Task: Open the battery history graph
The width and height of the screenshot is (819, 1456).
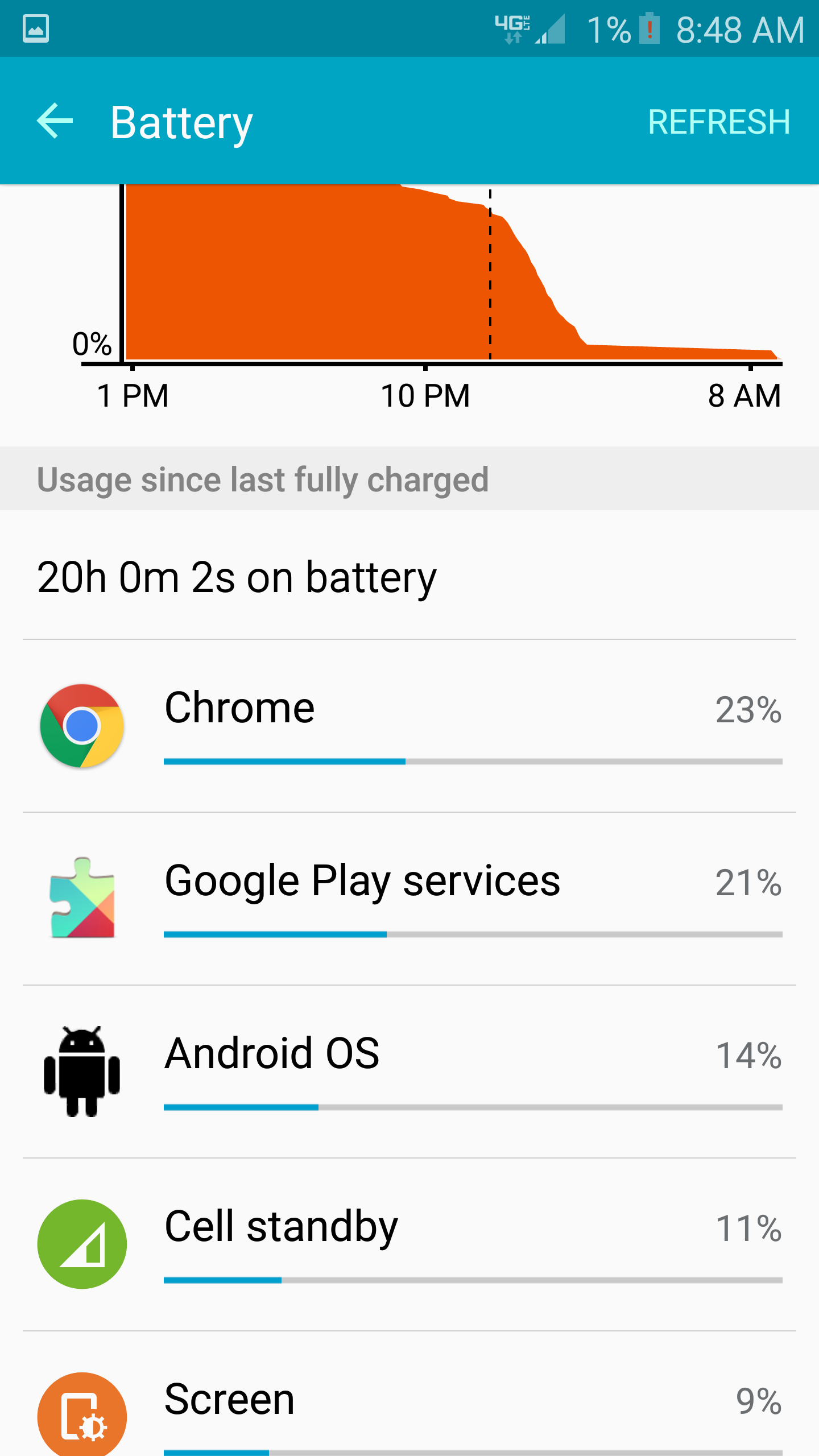Action: 432,284
